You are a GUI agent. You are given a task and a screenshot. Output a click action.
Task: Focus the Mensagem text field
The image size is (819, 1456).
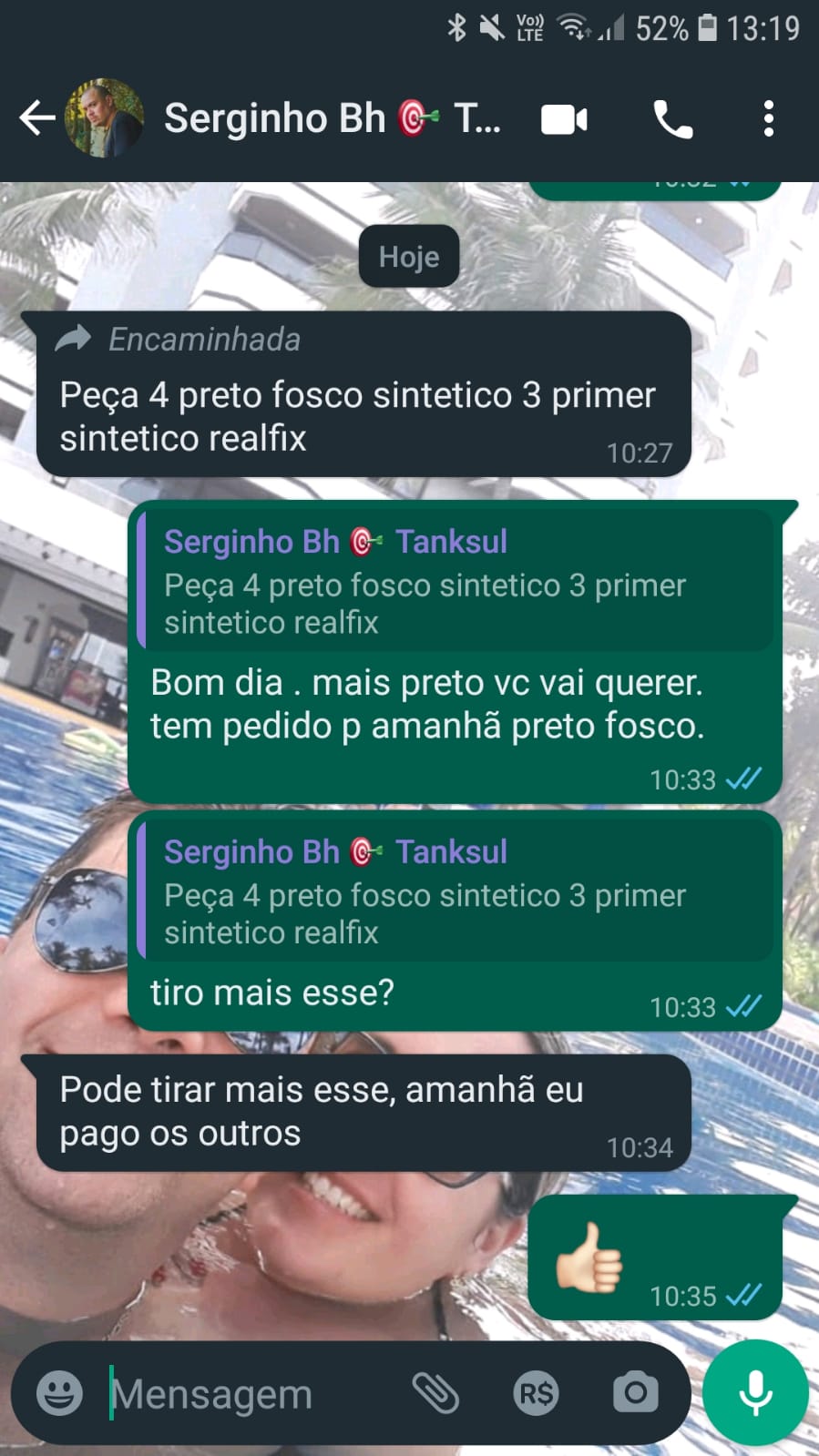(246, 1393)
